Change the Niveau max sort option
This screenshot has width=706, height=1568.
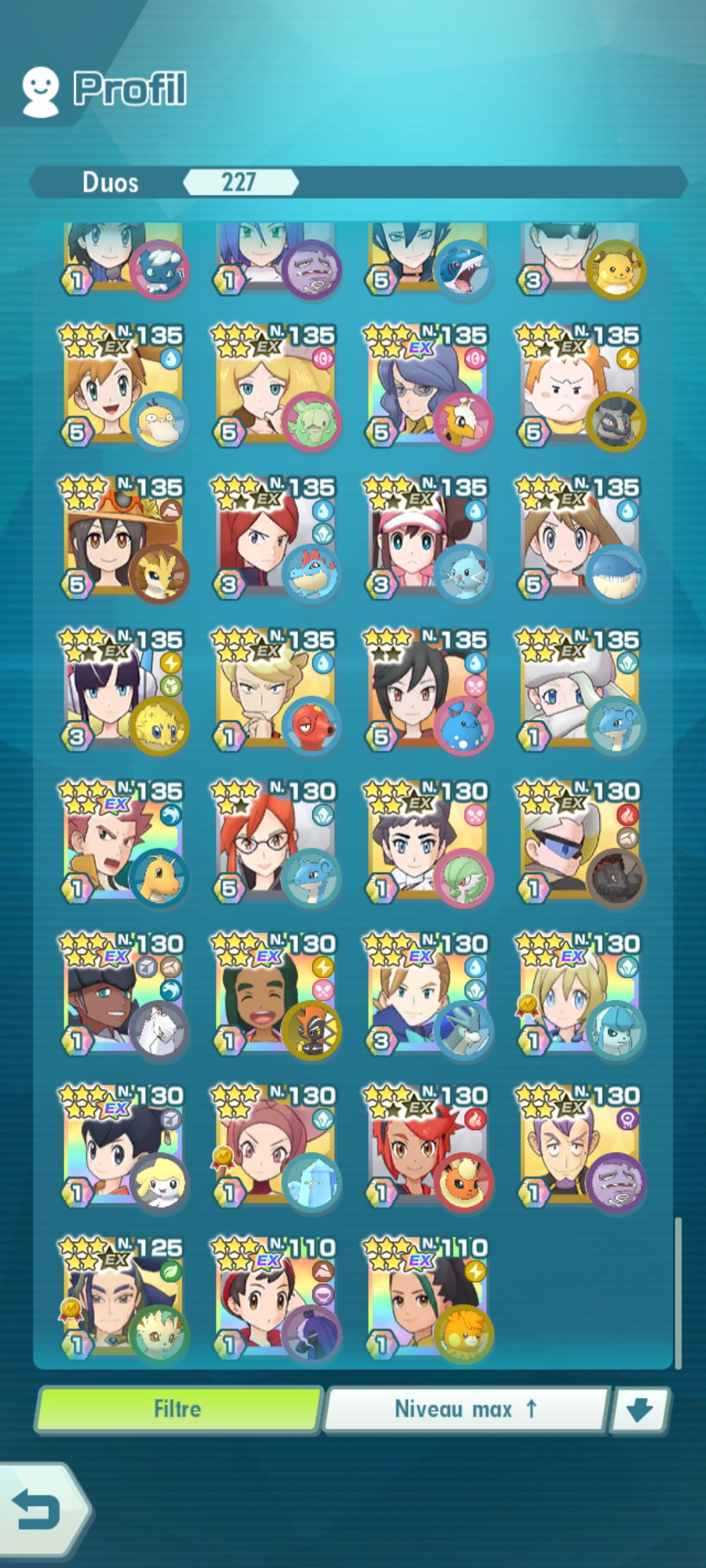[x=466, y=1409]
